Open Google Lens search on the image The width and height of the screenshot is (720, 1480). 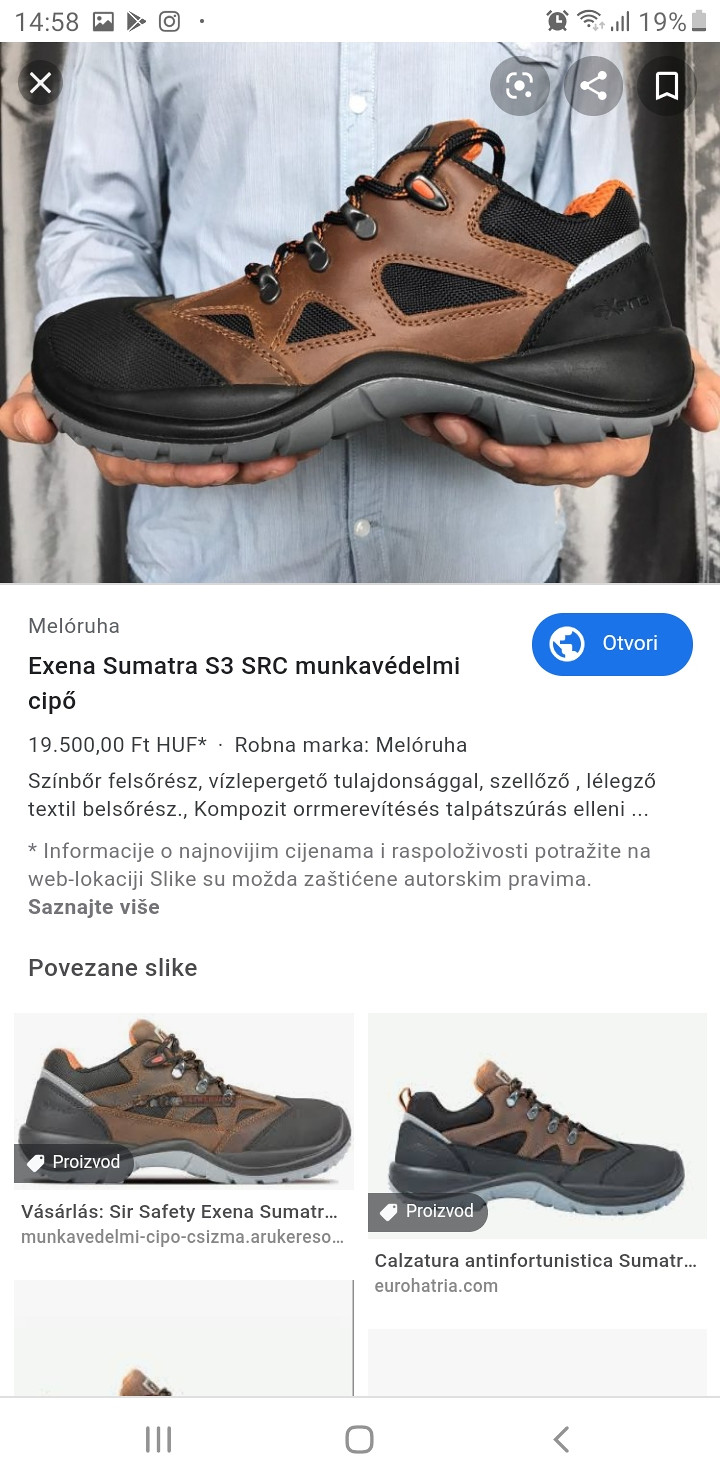[x=520, y=86]
